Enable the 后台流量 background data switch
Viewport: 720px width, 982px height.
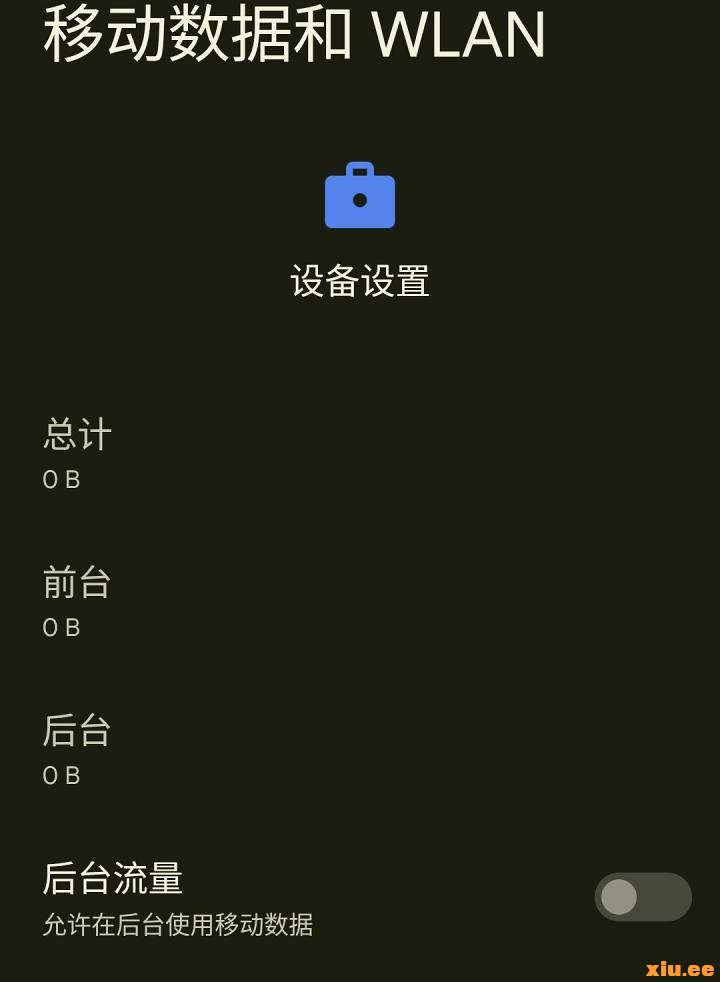pyautogui.click(x=642, y=897)
